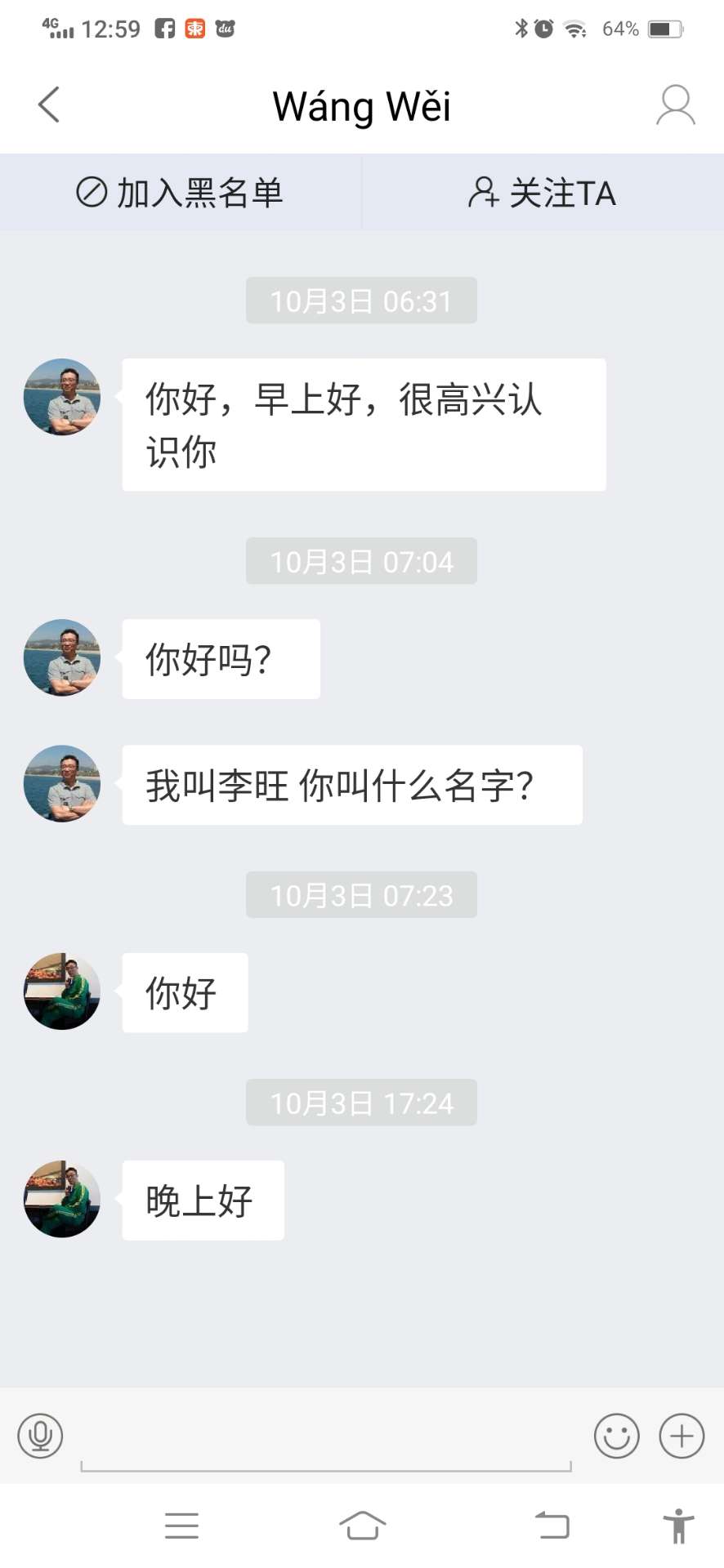
Task: Go to the system home screen
Action: (x=362, y=1525)
